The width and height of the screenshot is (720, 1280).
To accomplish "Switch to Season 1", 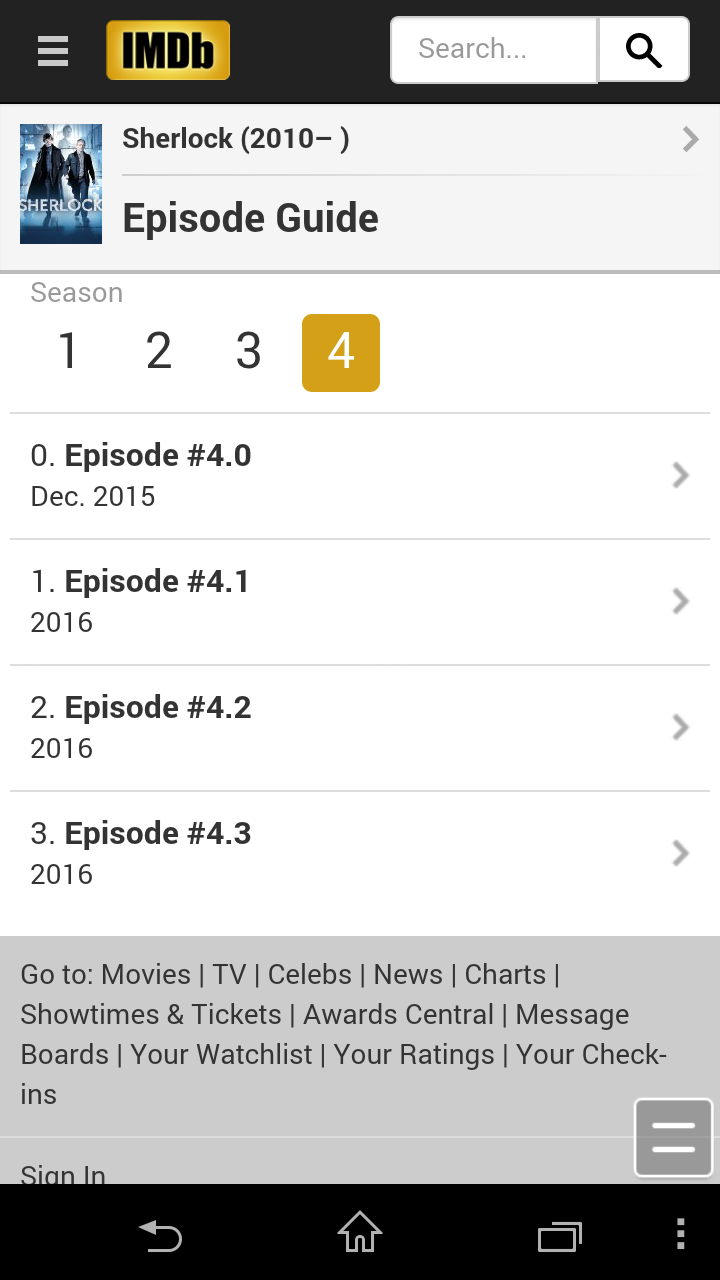I will [68, 352].
